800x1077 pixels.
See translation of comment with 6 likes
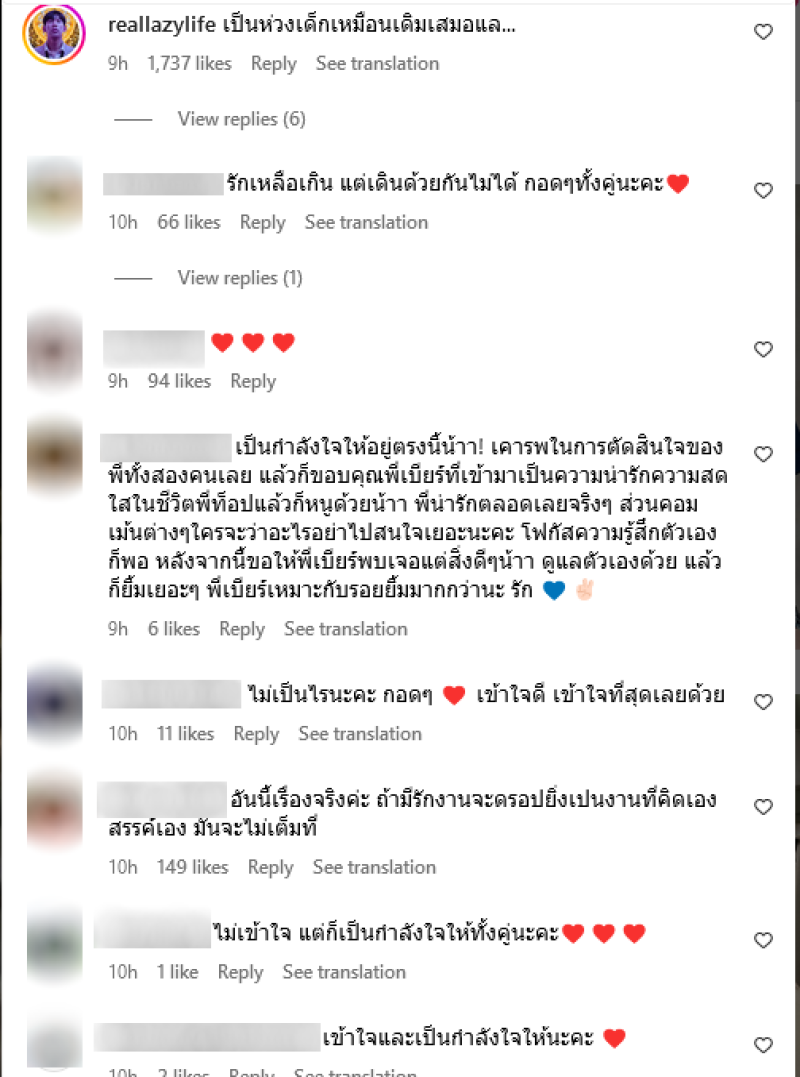(x=345, y=629)
